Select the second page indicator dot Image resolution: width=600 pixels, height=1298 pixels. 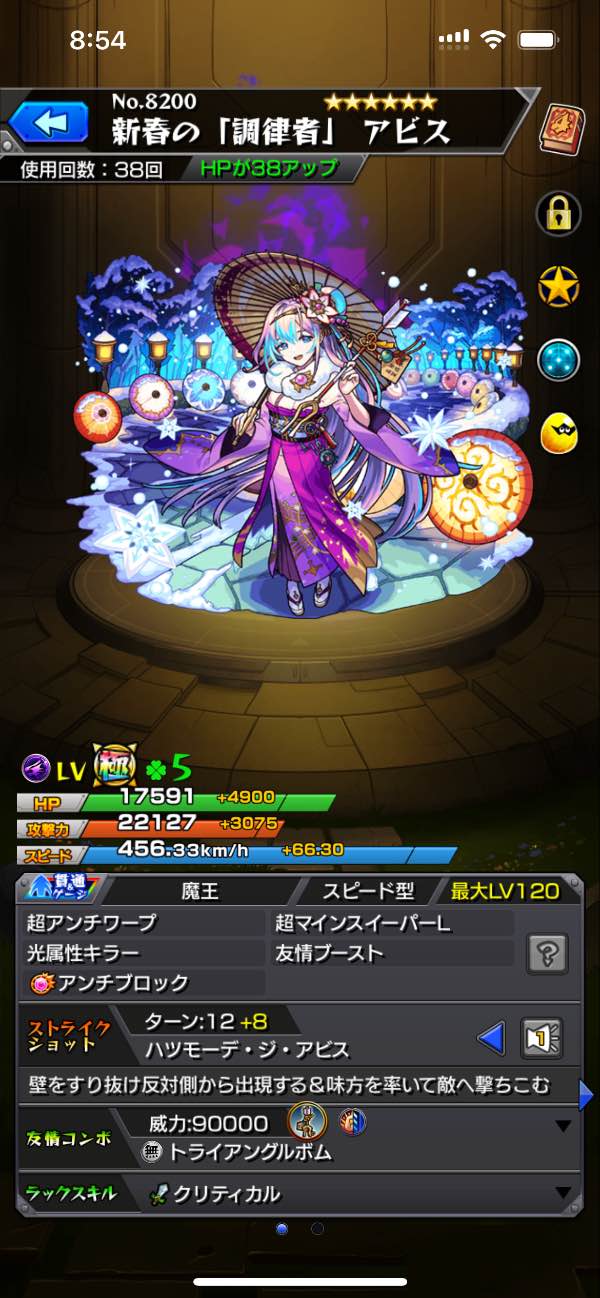point(318,1228)
